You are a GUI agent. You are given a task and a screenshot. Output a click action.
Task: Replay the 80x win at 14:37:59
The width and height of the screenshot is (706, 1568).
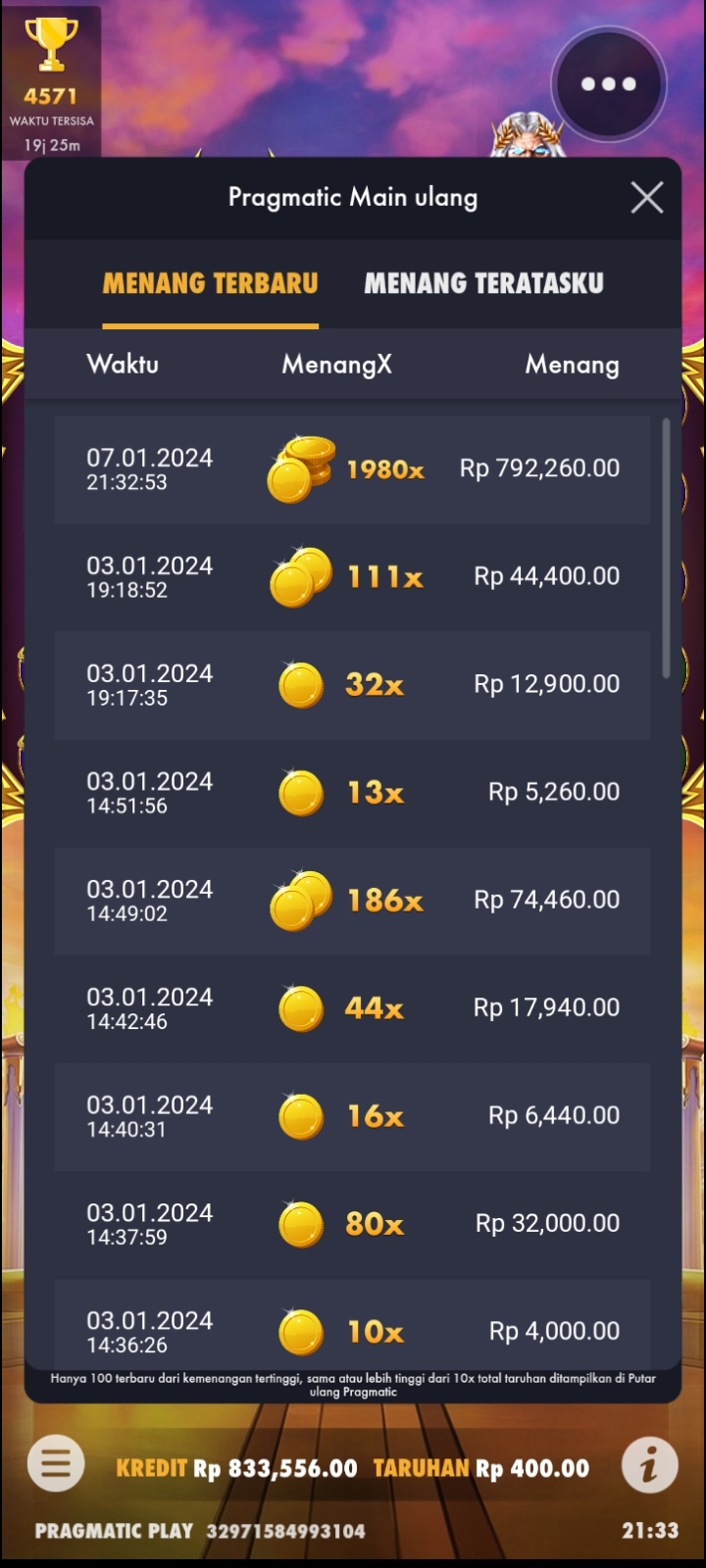352,1224
